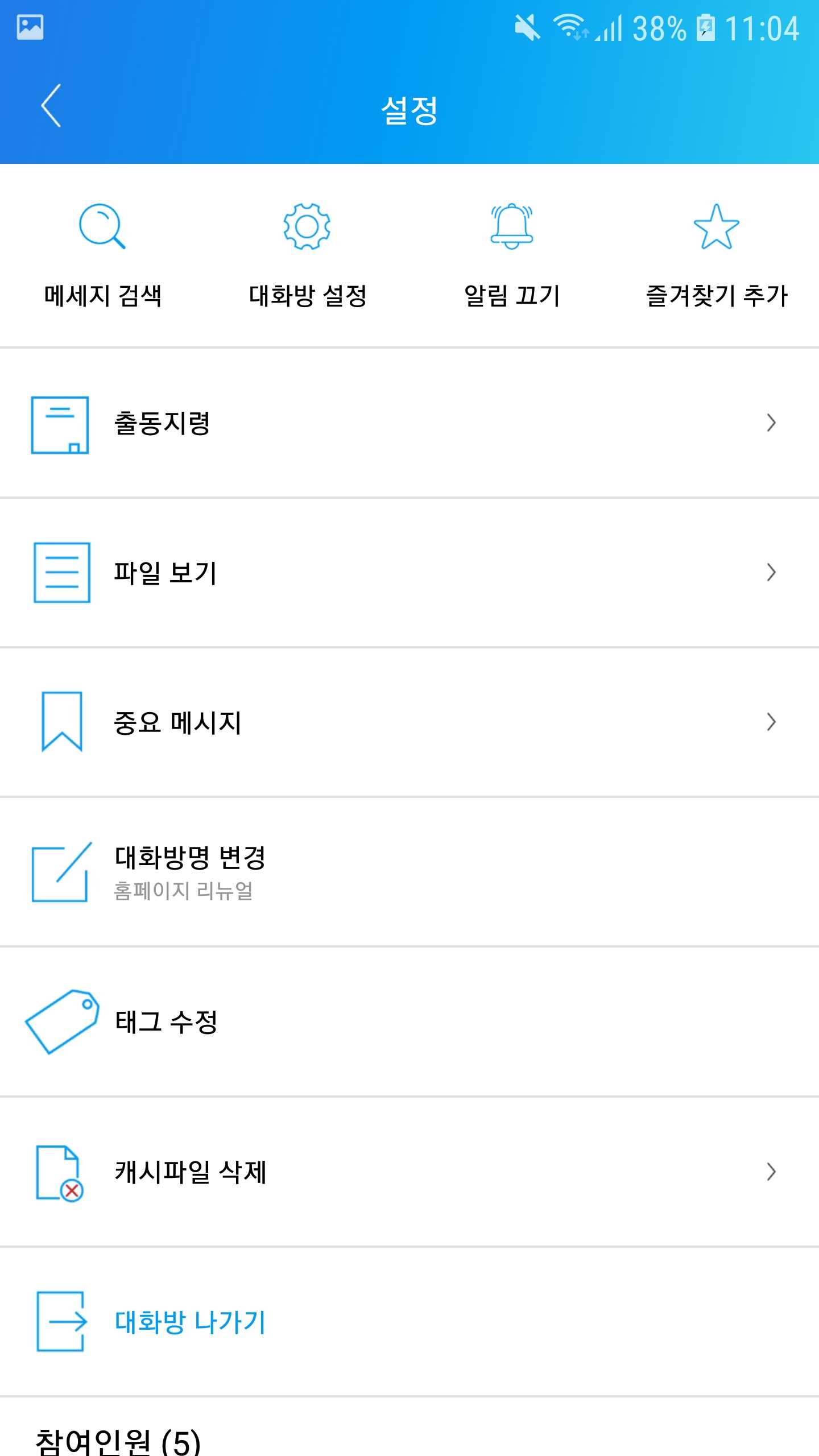Select 대화방명 변경 to rename chat room
Image resolution: width=819 pixels, height=1456 pixels.
409,872
